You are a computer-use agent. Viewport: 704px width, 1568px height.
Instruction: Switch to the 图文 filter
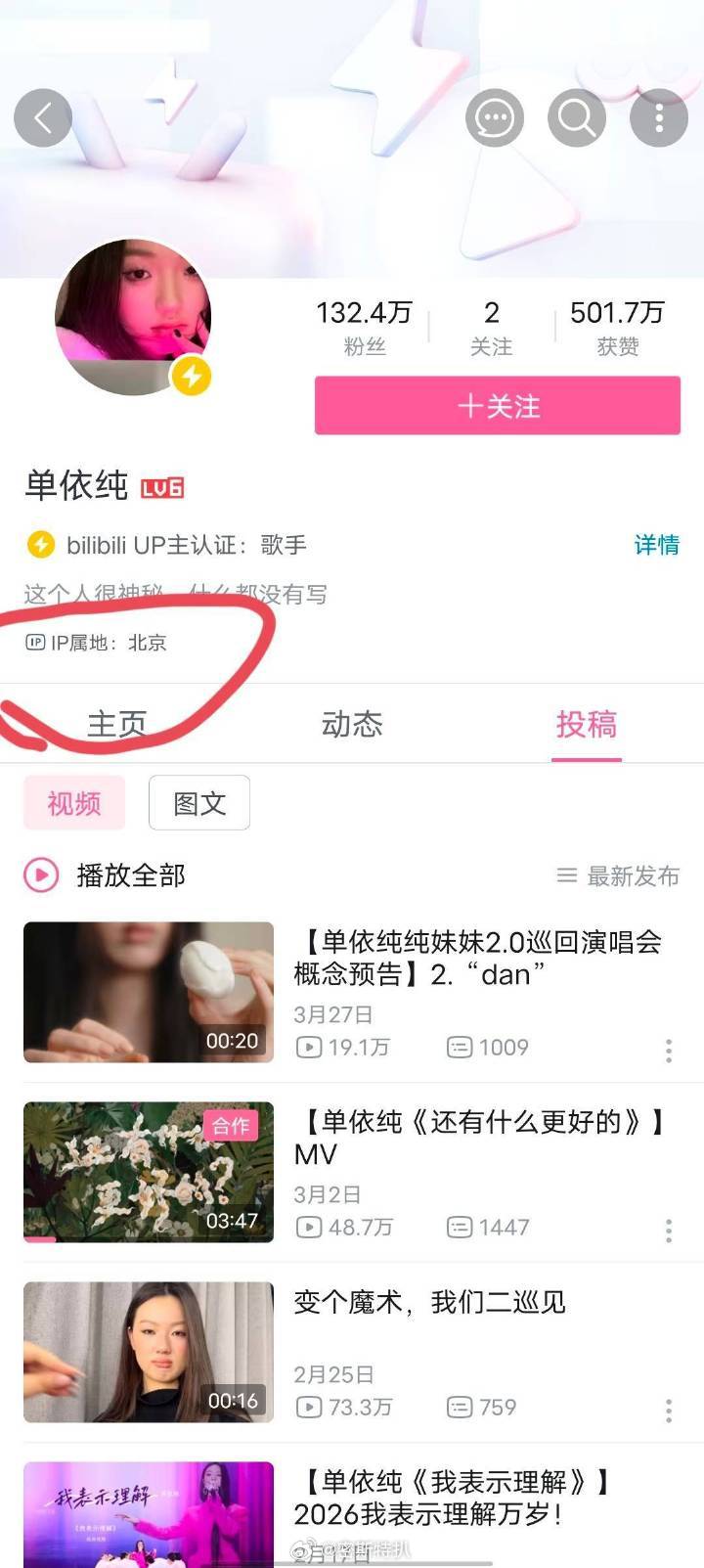(x=198, y=802)
